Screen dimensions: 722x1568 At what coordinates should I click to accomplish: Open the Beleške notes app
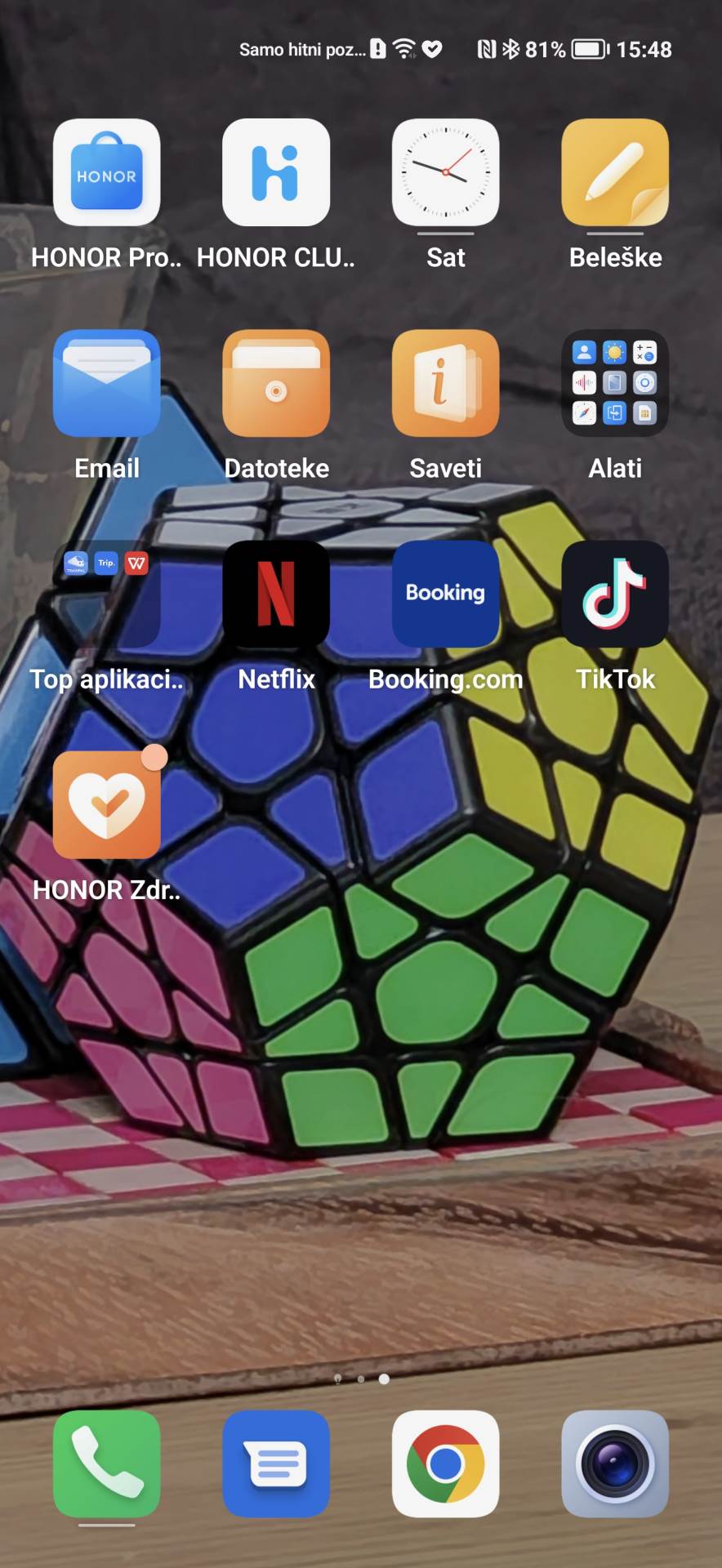click(x=615, y=172)
